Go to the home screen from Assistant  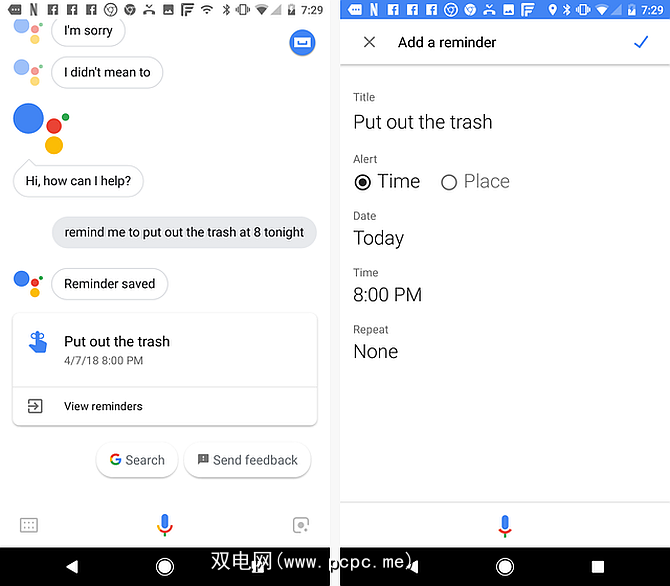click(x=165, y=567)
